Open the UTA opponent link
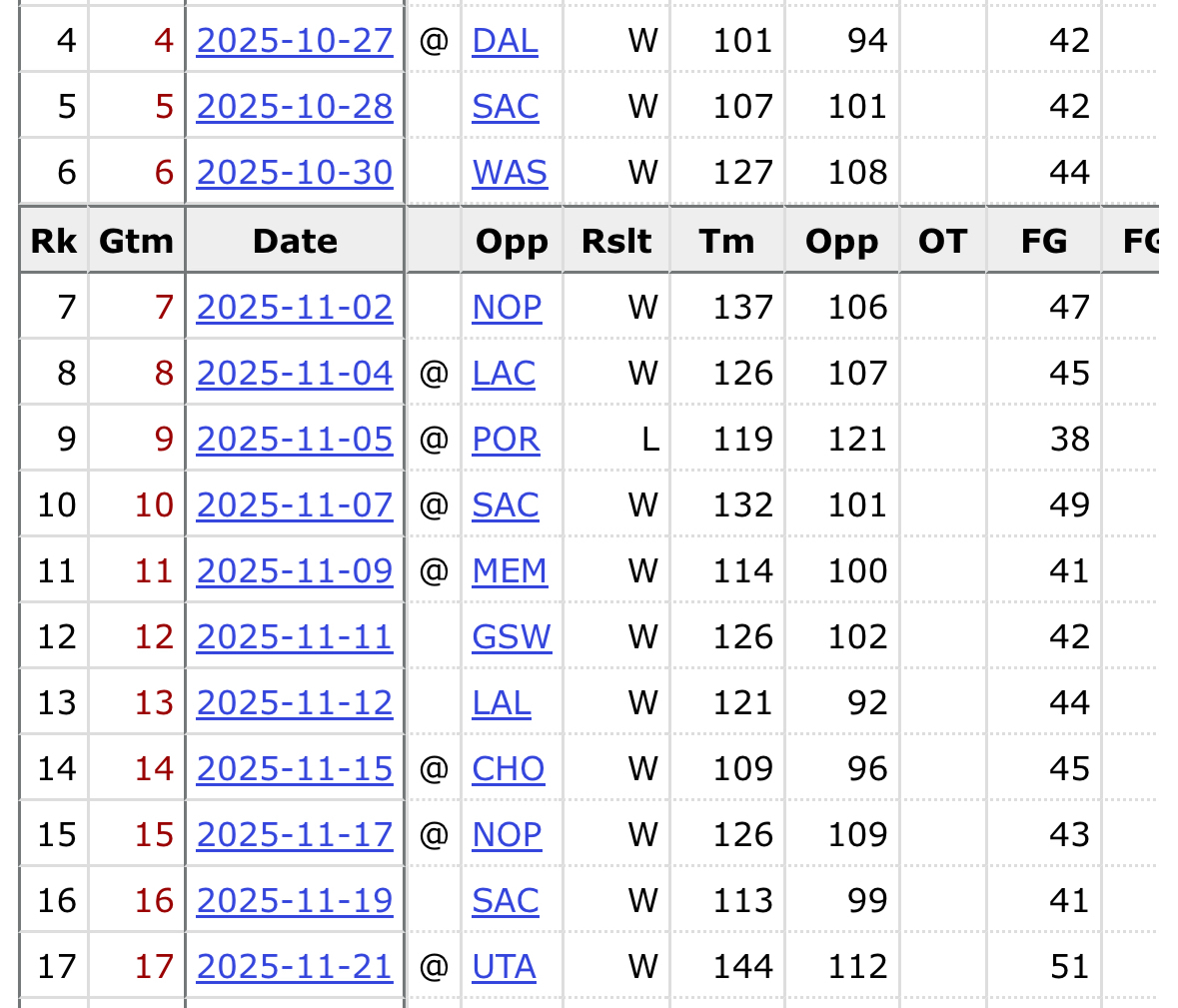The width and height of the screenshot is (1178, 1008). pyautogui.click(x=505, y=966)
